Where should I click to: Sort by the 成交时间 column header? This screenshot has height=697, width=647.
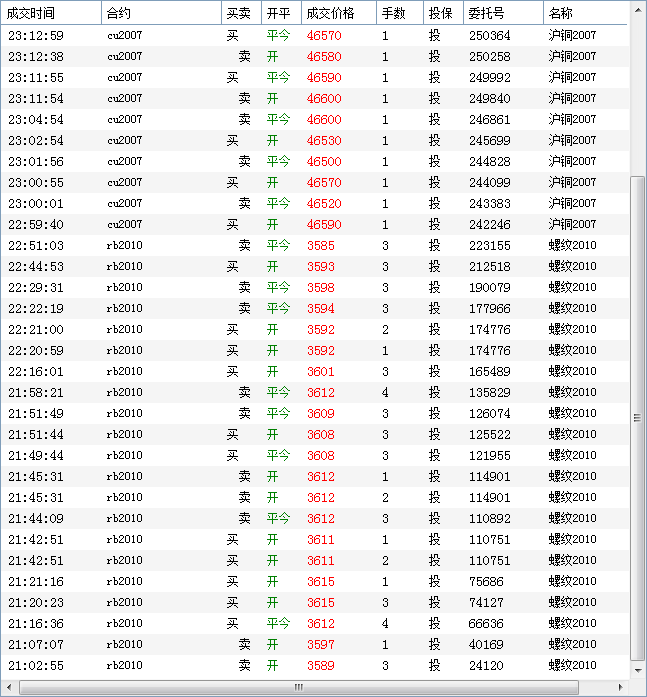(x=52, y=13)
